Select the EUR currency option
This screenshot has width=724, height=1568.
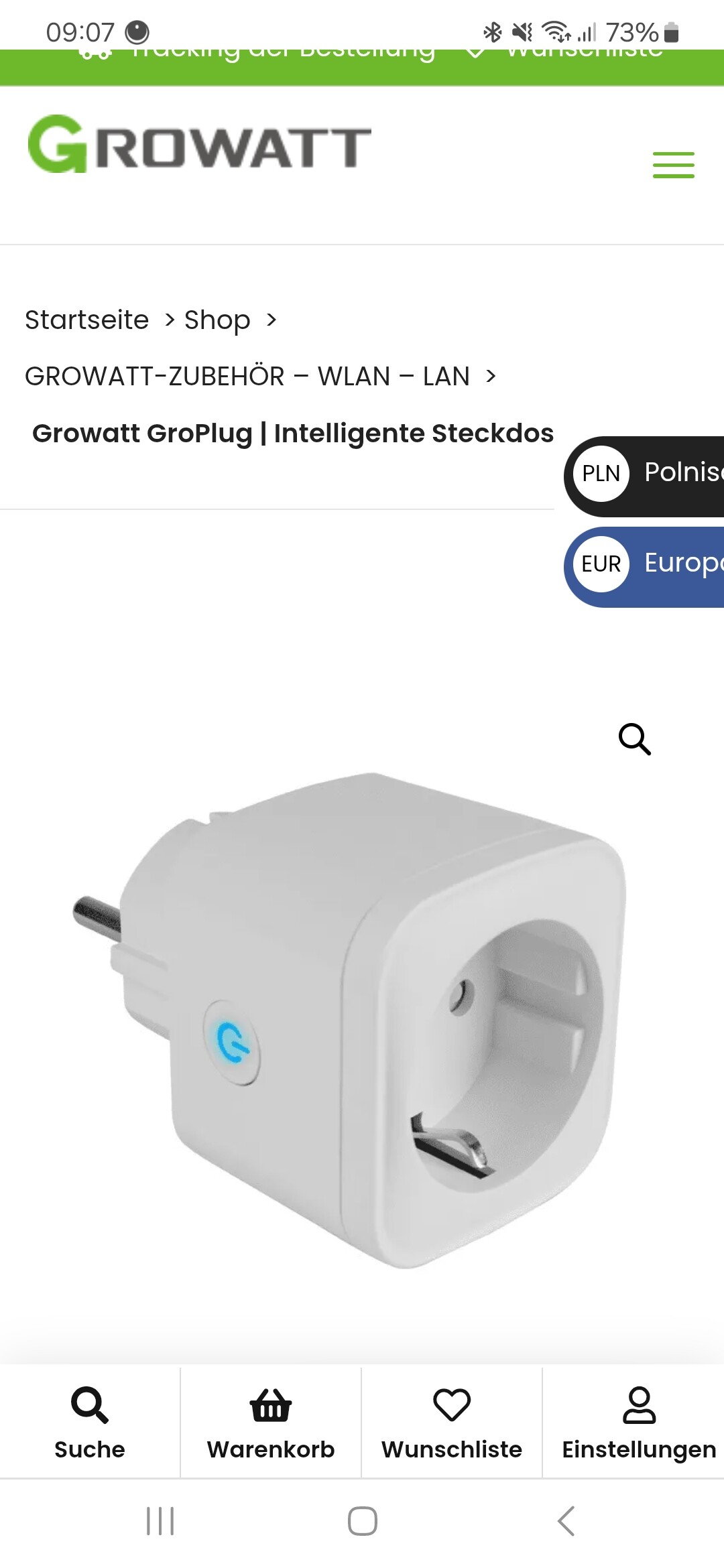644,565
